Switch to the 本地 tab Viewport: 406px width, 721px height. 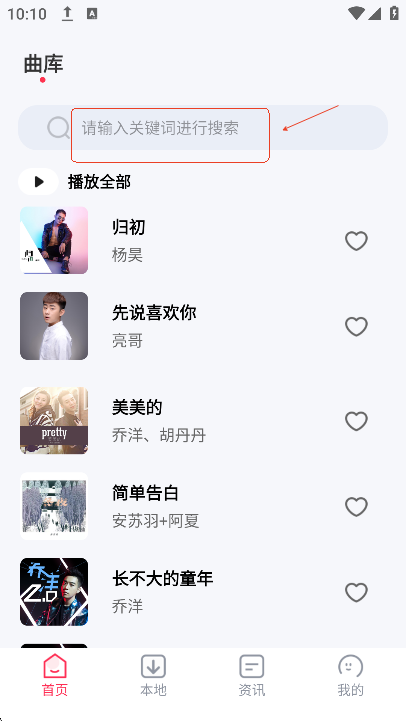[153, 675]
